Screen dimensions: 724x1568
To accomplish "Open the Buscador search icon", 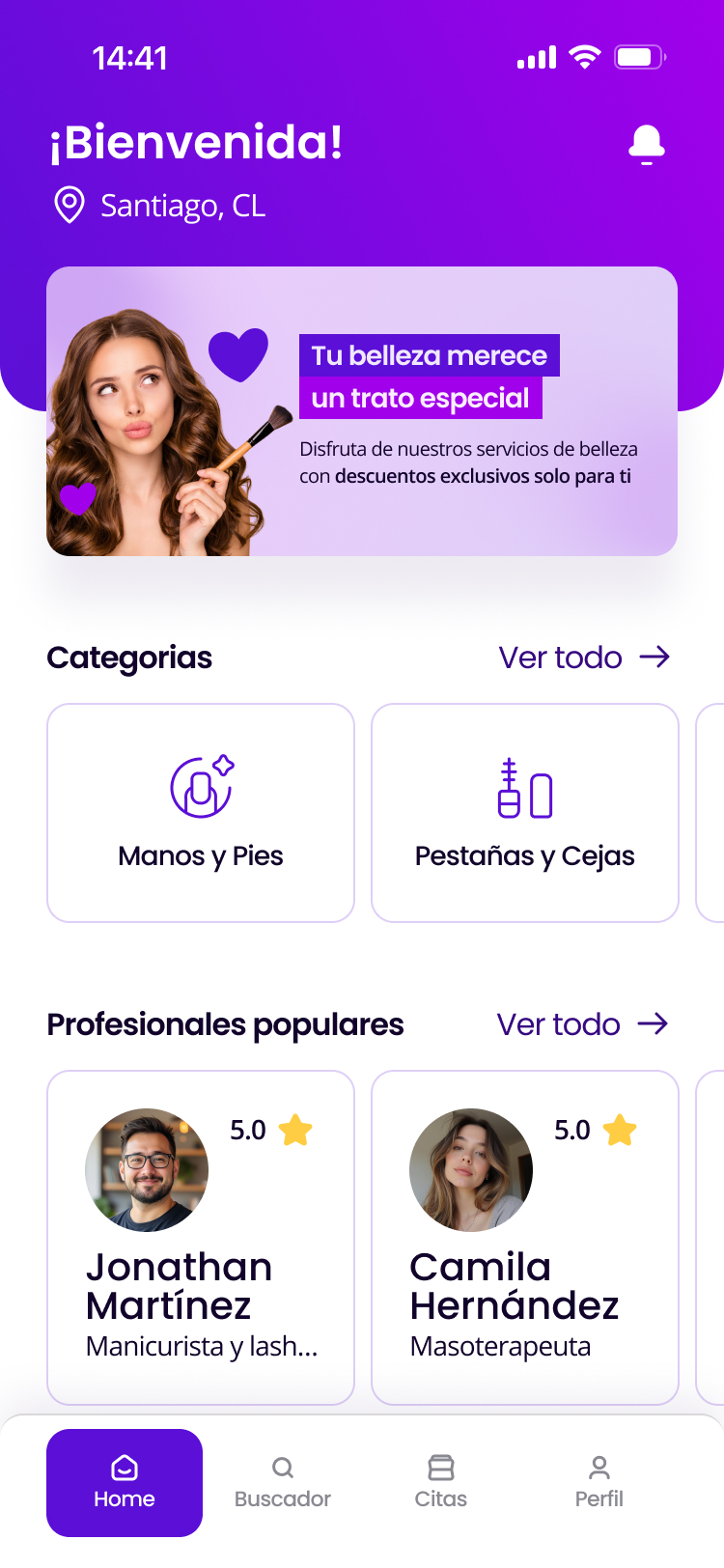I will [283, 1467].
